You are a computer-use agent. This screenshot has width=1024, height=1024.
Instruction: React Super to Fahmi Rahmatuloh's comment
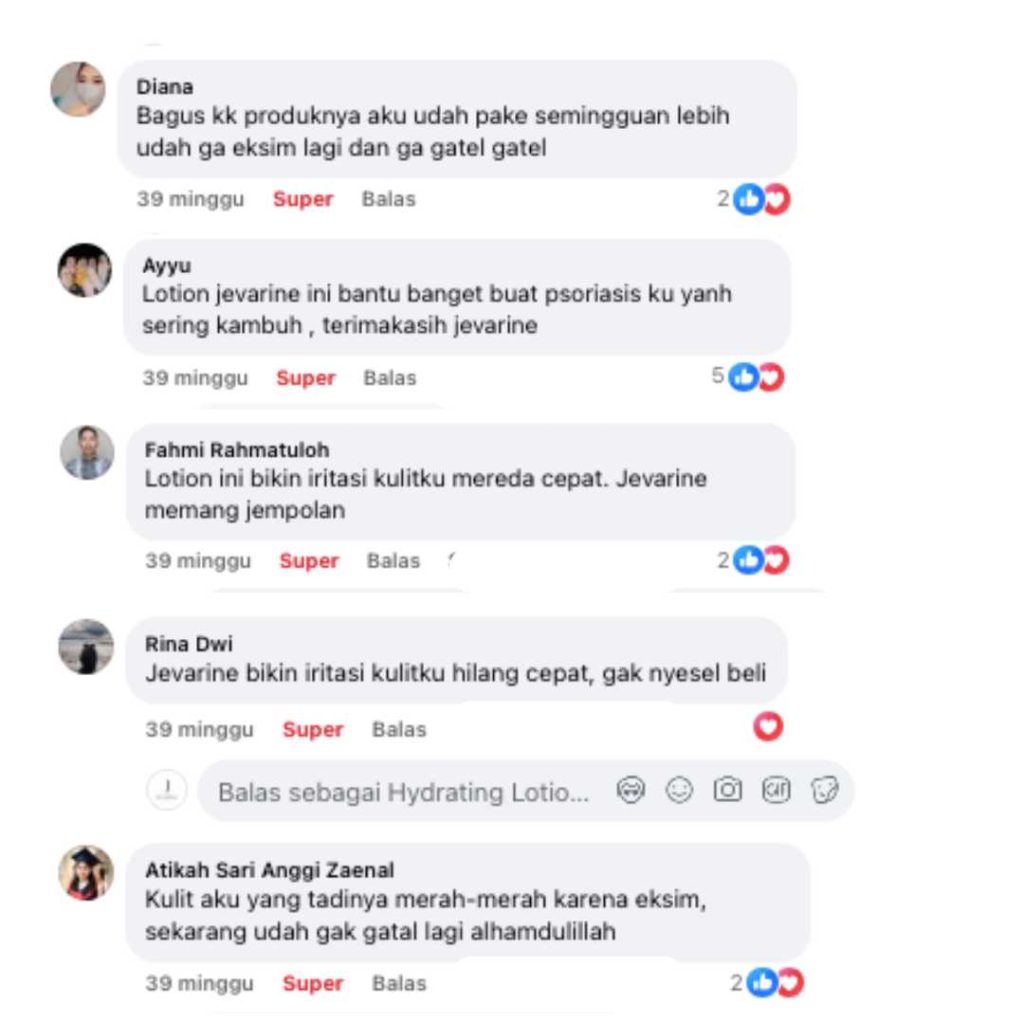(x=309, y=561)
